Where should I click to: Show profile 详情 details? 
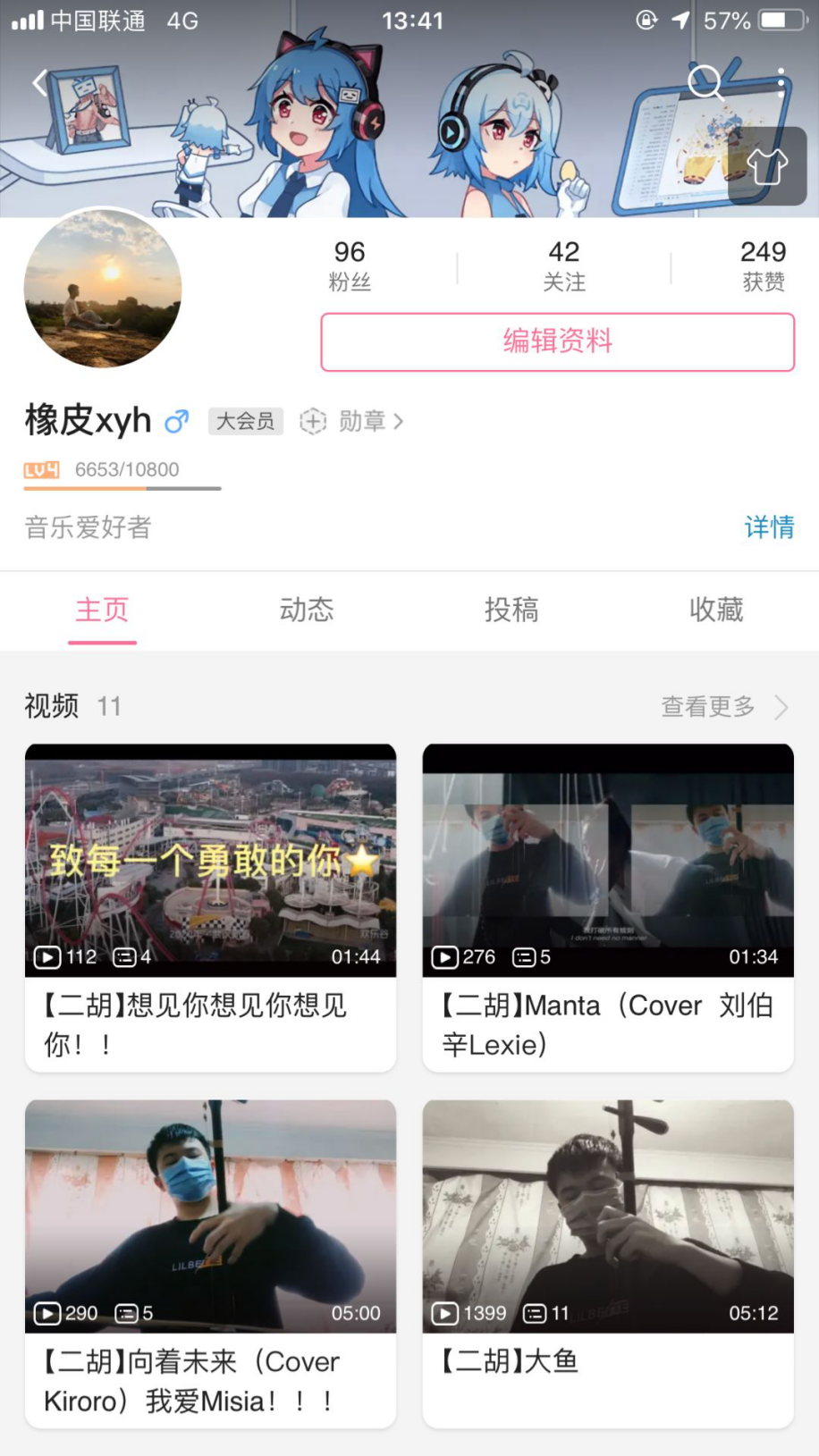(x=769, y=527)
